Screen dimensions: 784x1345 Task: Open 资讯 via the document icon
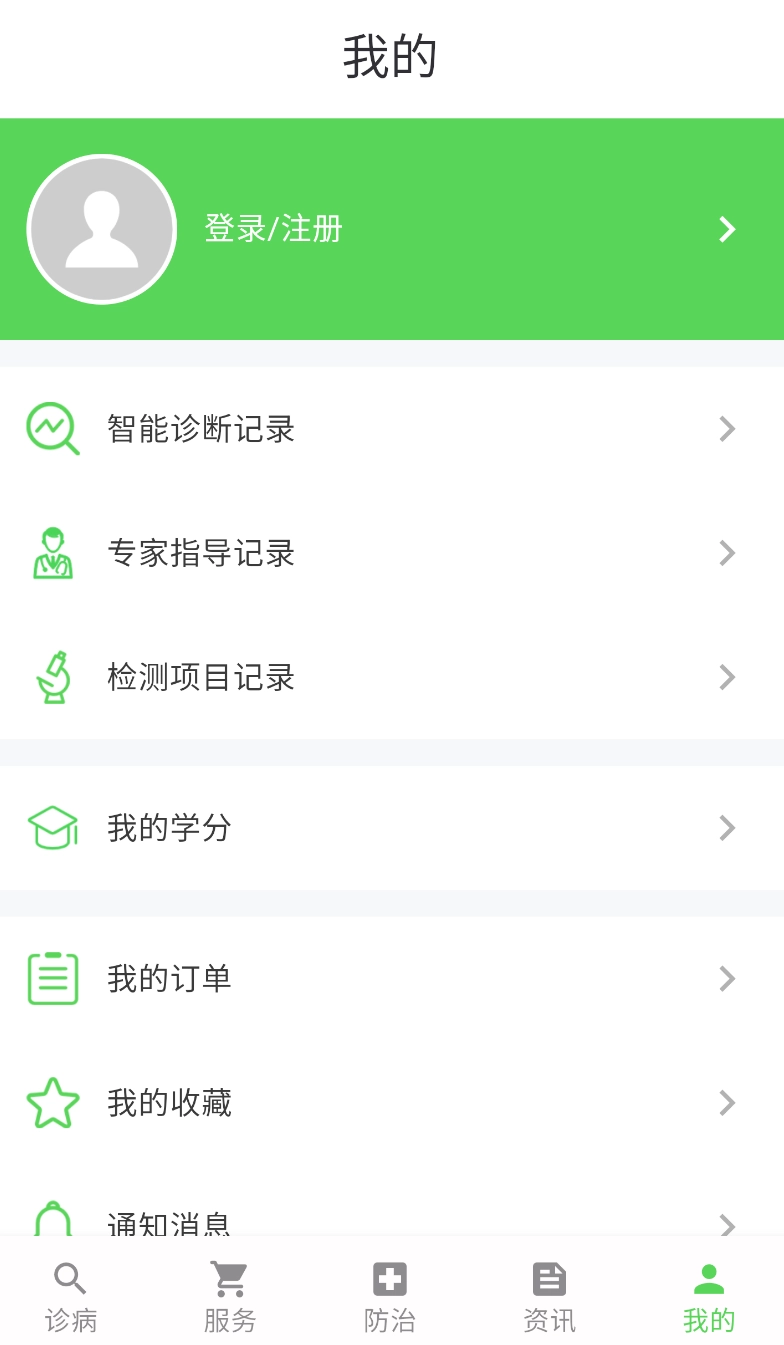coord(548,1277)
